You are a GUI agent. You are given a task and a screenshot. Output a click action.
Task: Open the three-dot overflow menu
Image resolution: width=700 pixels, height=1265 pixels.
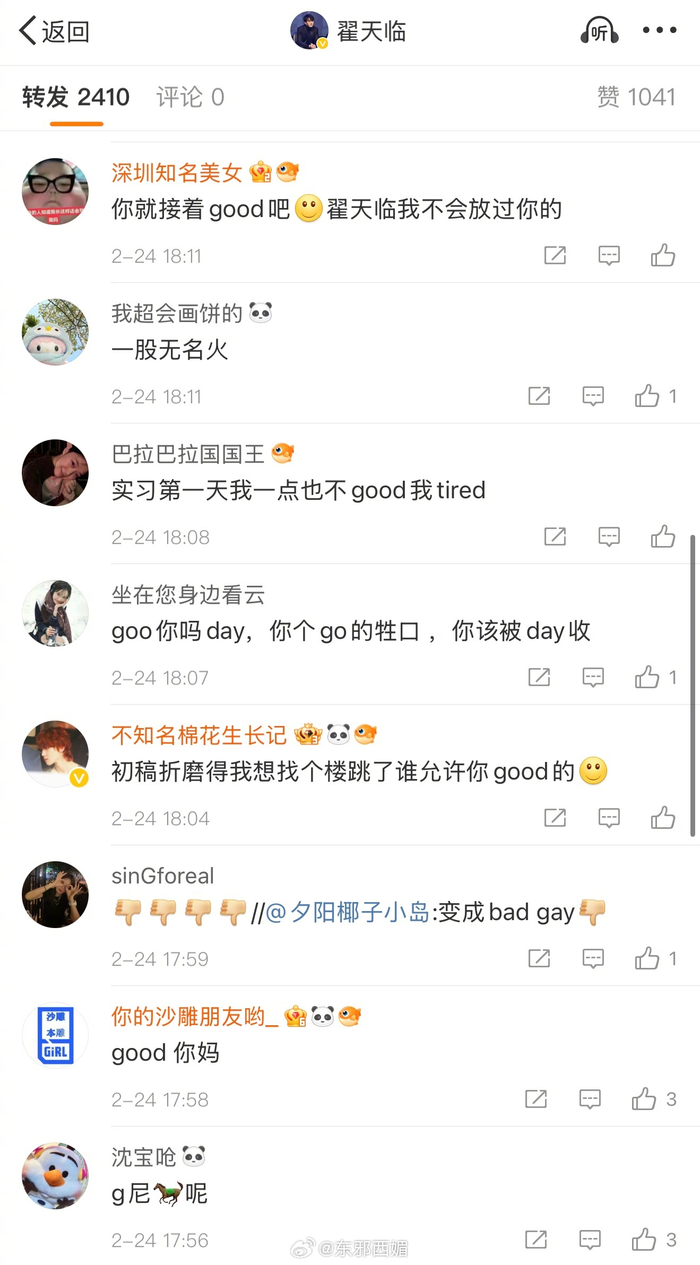click(659, 31)
